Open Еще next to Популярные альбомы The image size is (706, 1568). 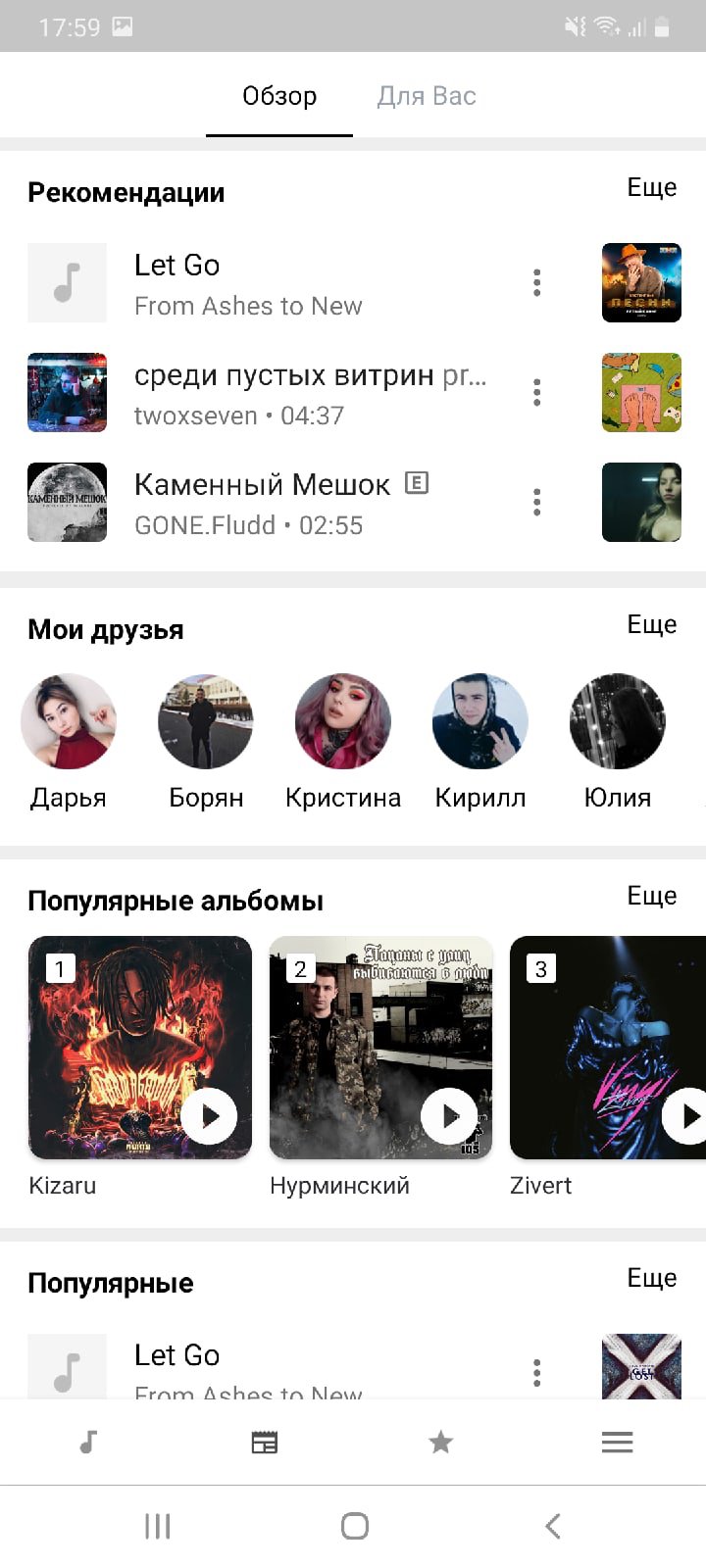[x=651, y=896]
